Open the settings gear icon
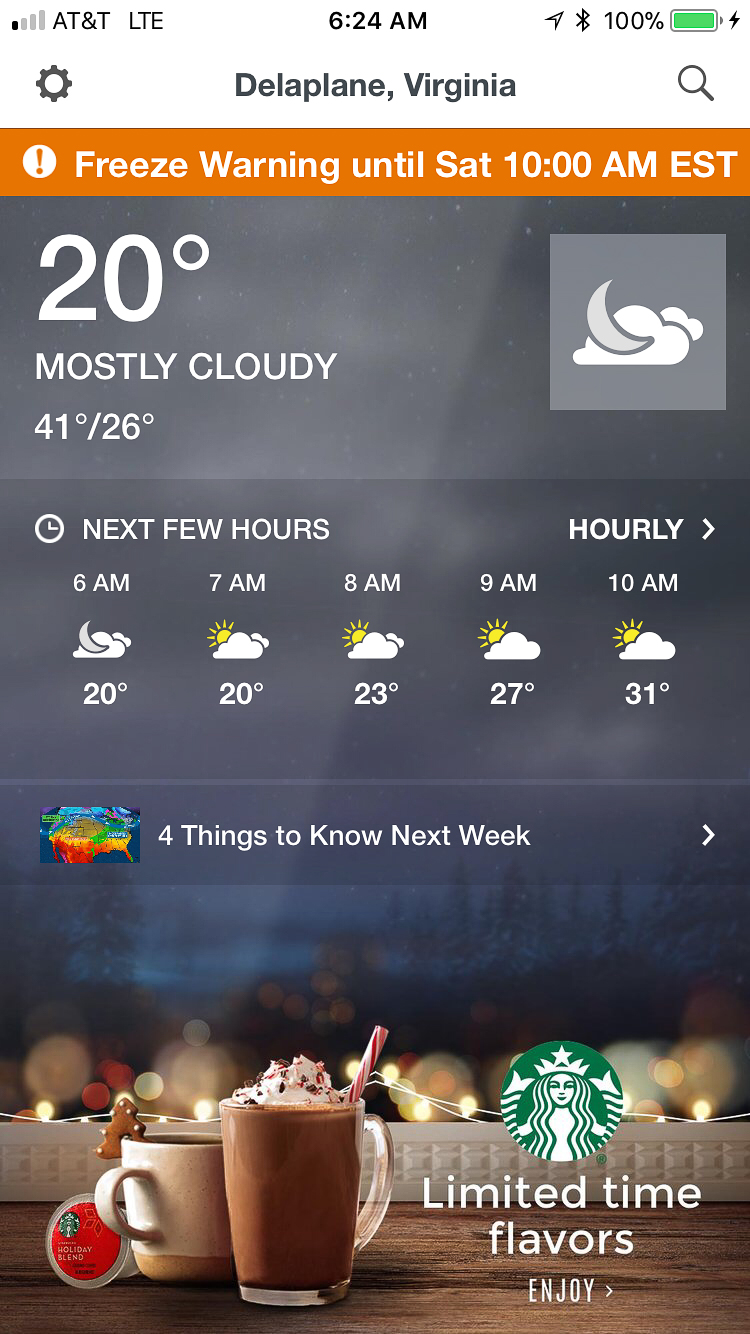750x1334 pixels. tap(54, 84)
